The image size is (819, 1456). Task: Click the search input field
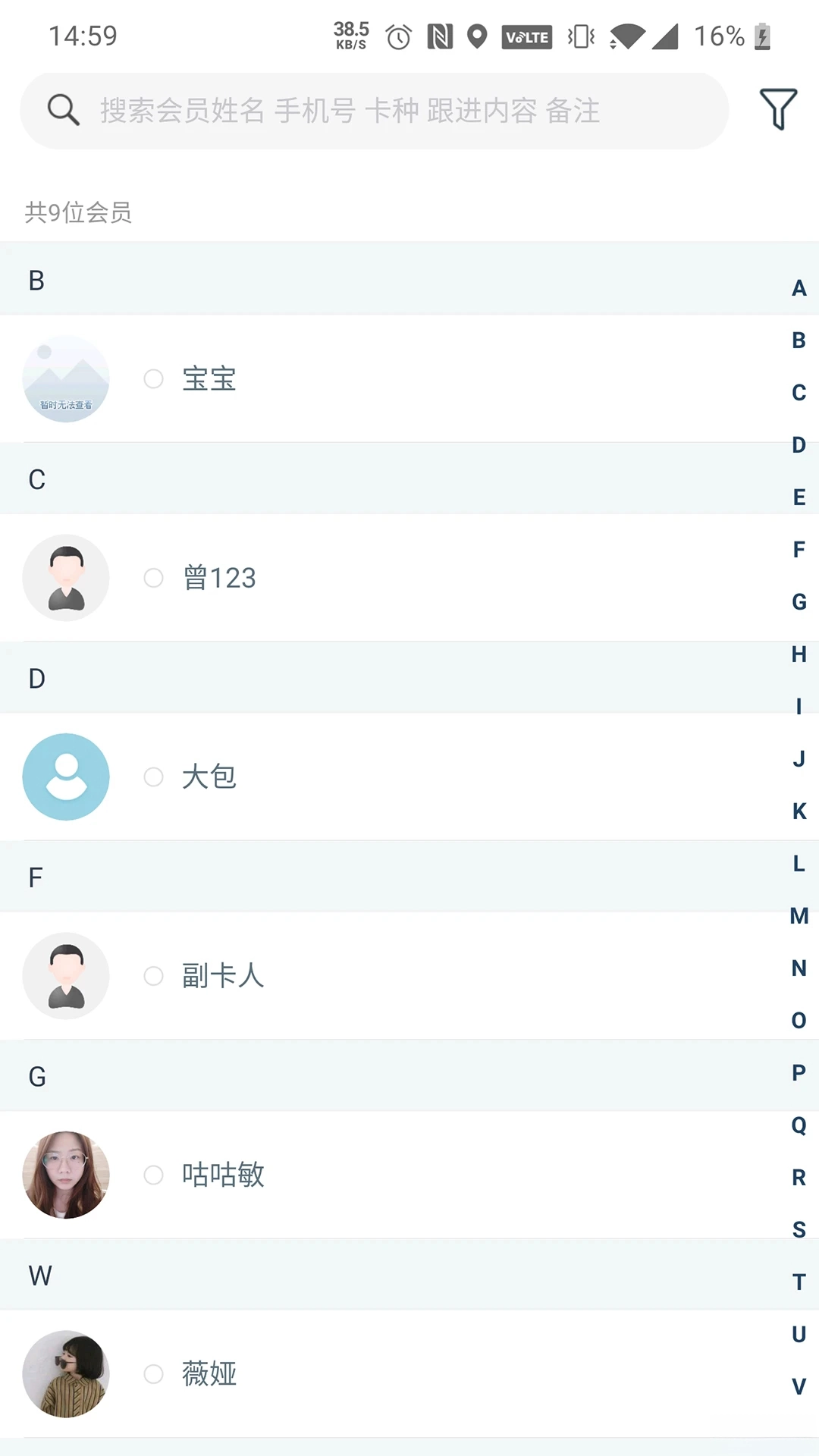[x=379, y=109]
